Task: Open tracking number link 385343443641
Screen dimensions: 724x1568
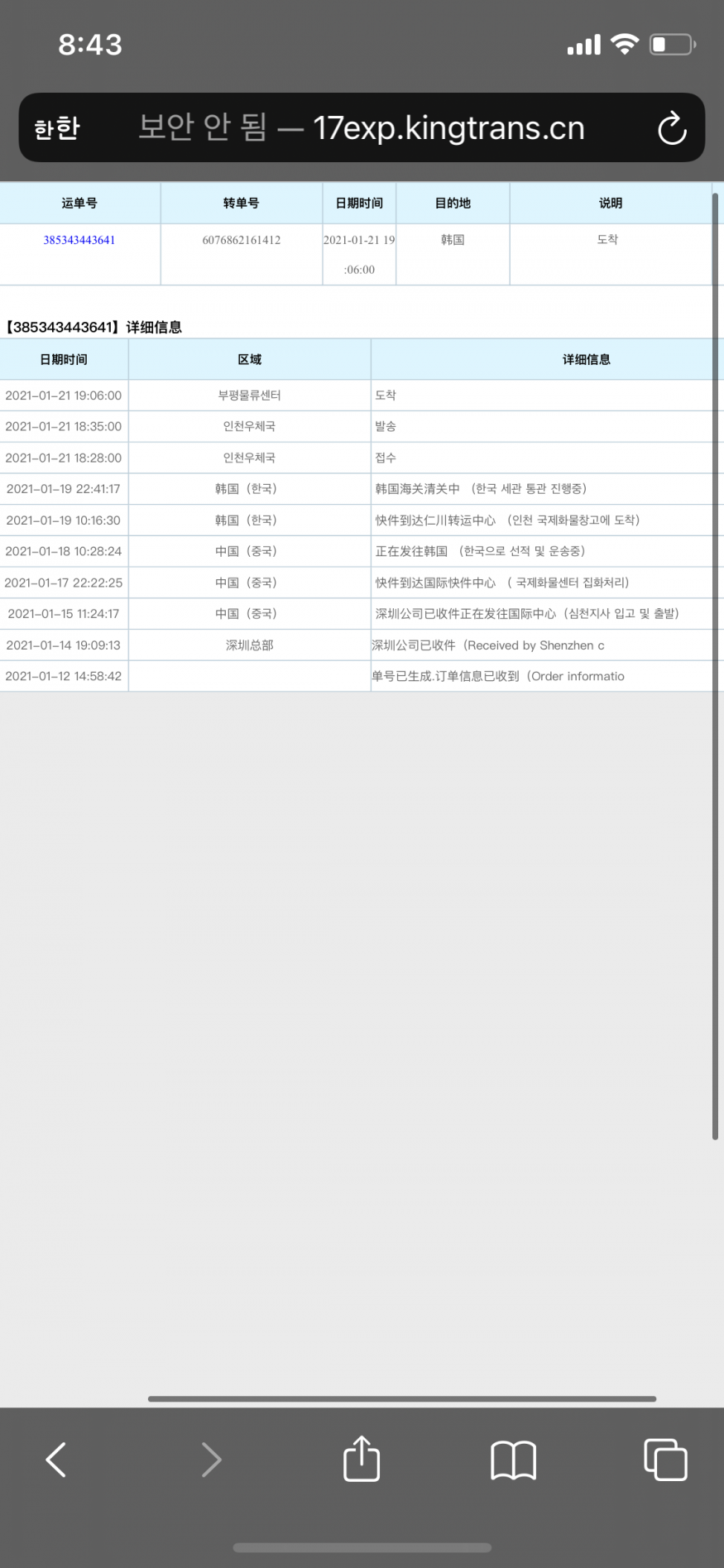Action: pos(79,240)
